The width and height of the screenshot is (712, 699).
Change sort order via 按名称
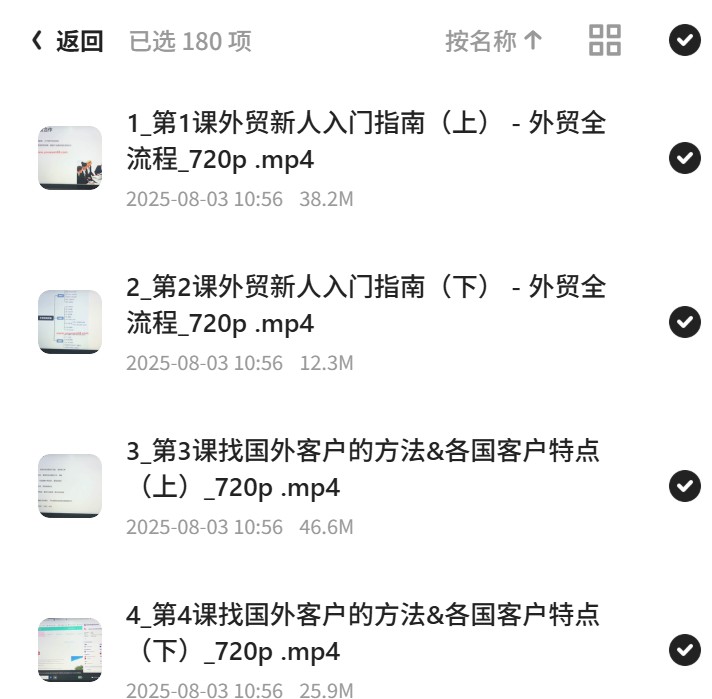[494, 41]
